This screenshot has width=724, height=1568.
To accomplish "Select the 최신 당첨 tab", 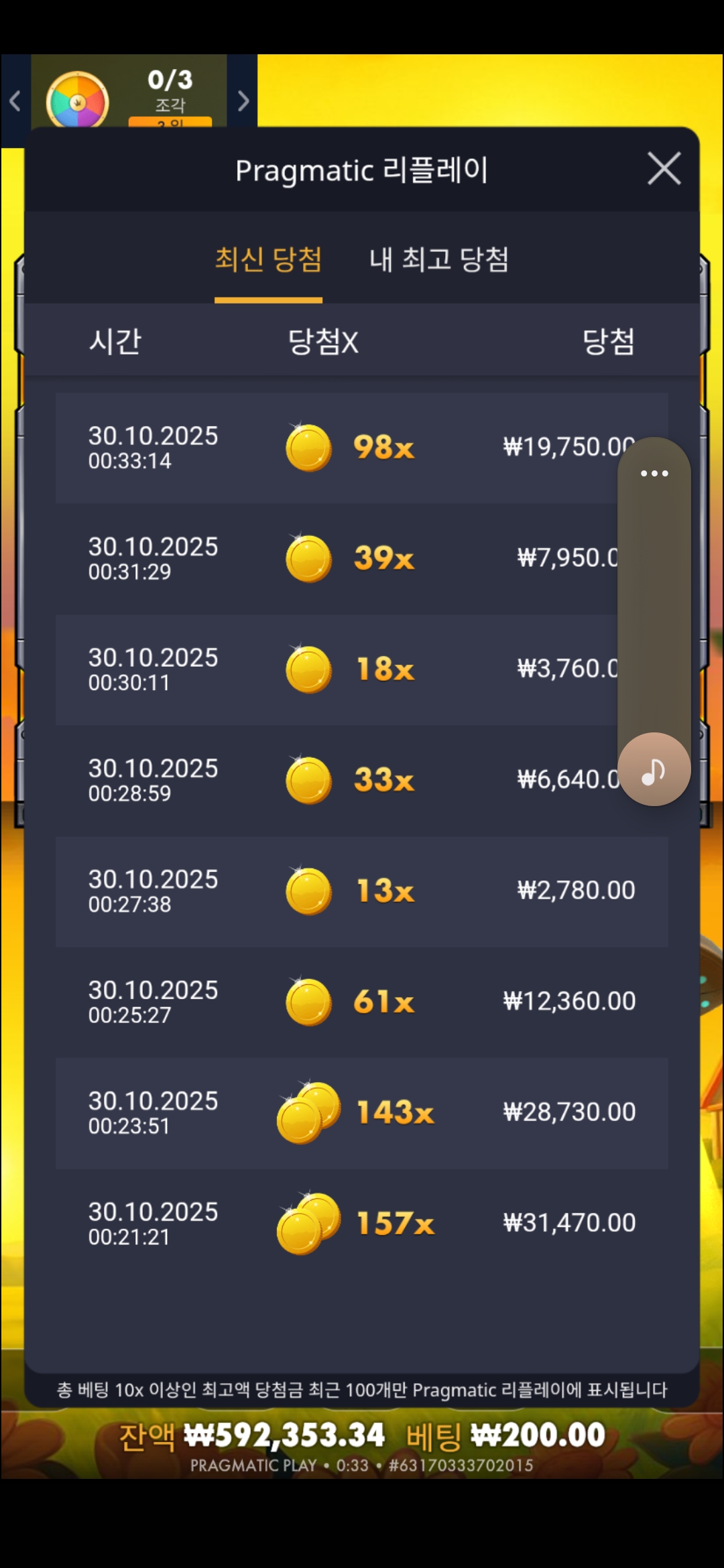I will (268, 260).
